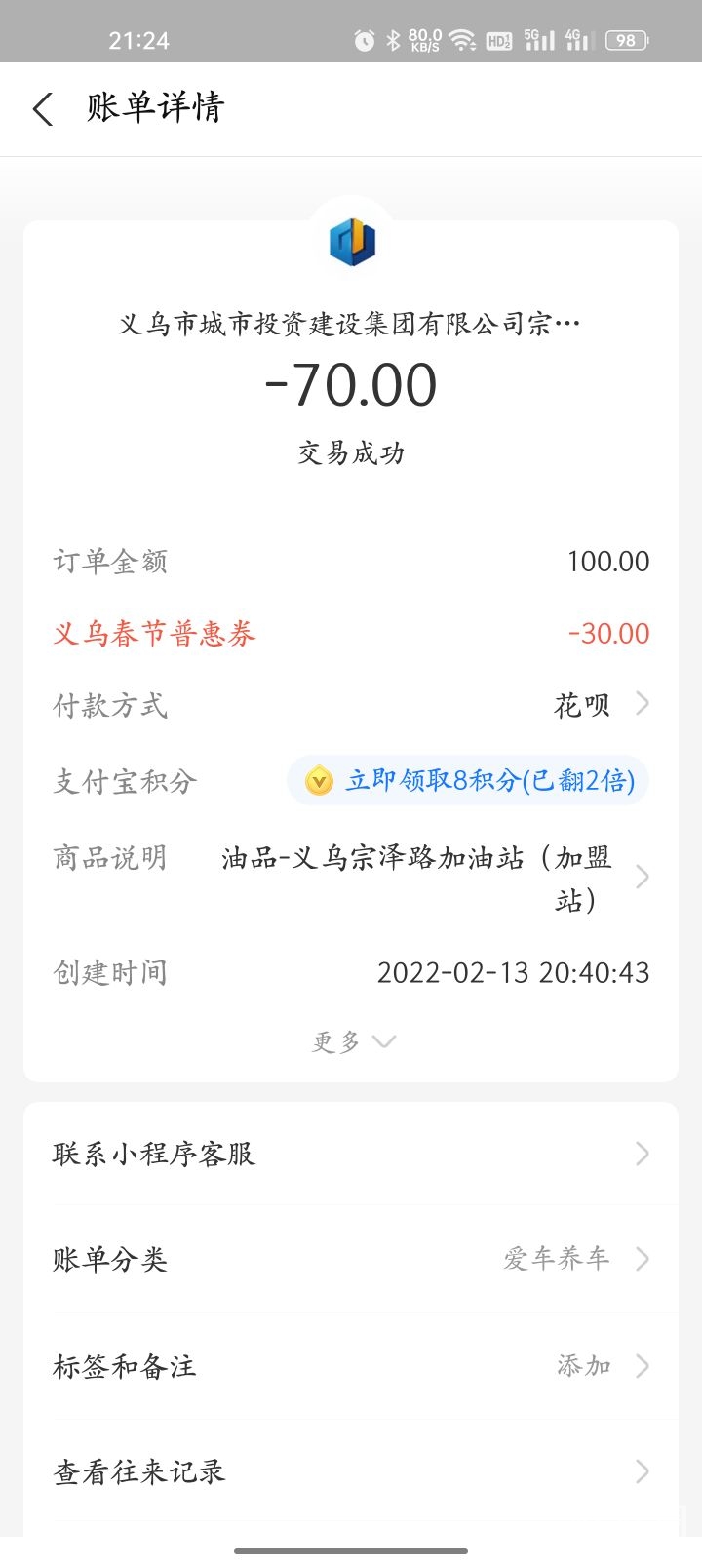The height and width of the screenshot is (1568, 702).
Task: Add 标签和备注 to this bill
Action: 351,1366
